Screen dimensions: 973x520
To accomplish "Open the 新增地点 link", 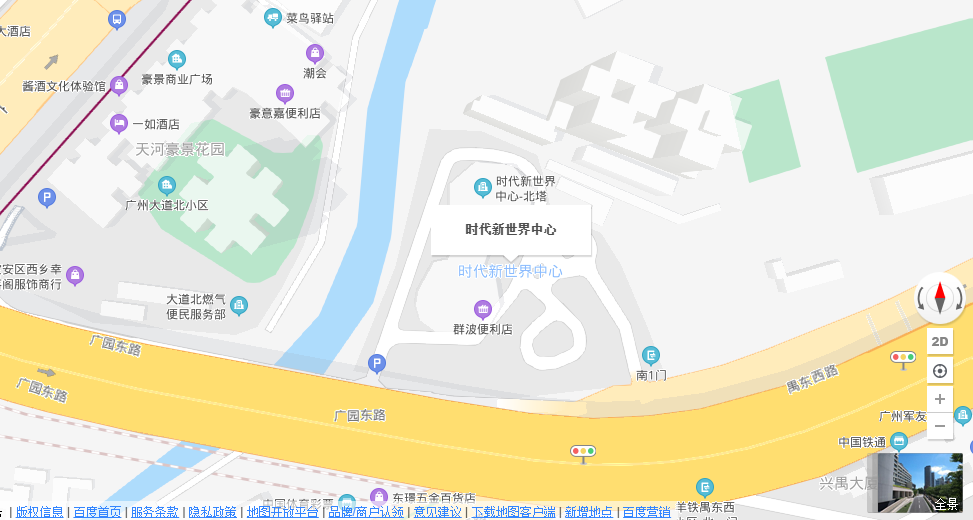I will click(588, 512).
